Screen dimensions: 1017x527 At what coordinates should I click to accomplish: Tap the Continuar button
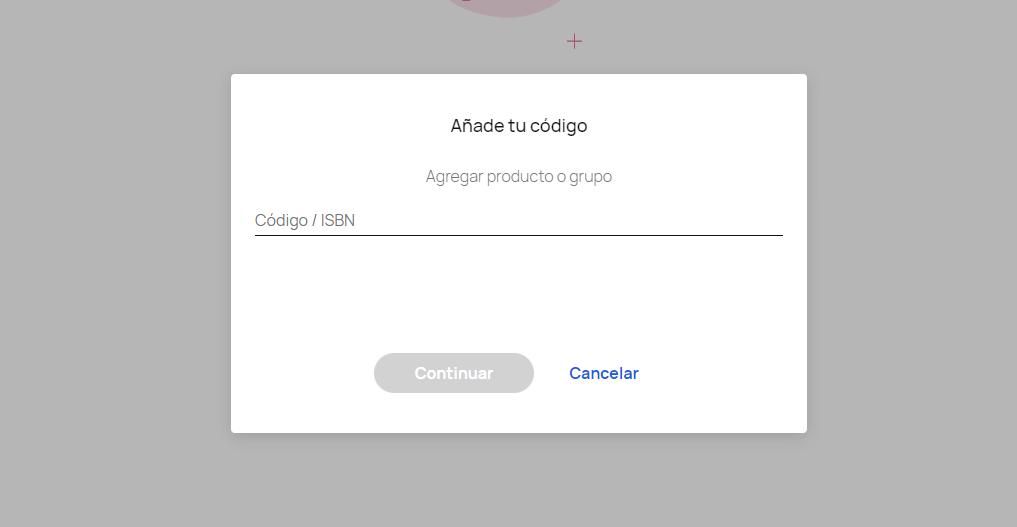click(454, 373)
